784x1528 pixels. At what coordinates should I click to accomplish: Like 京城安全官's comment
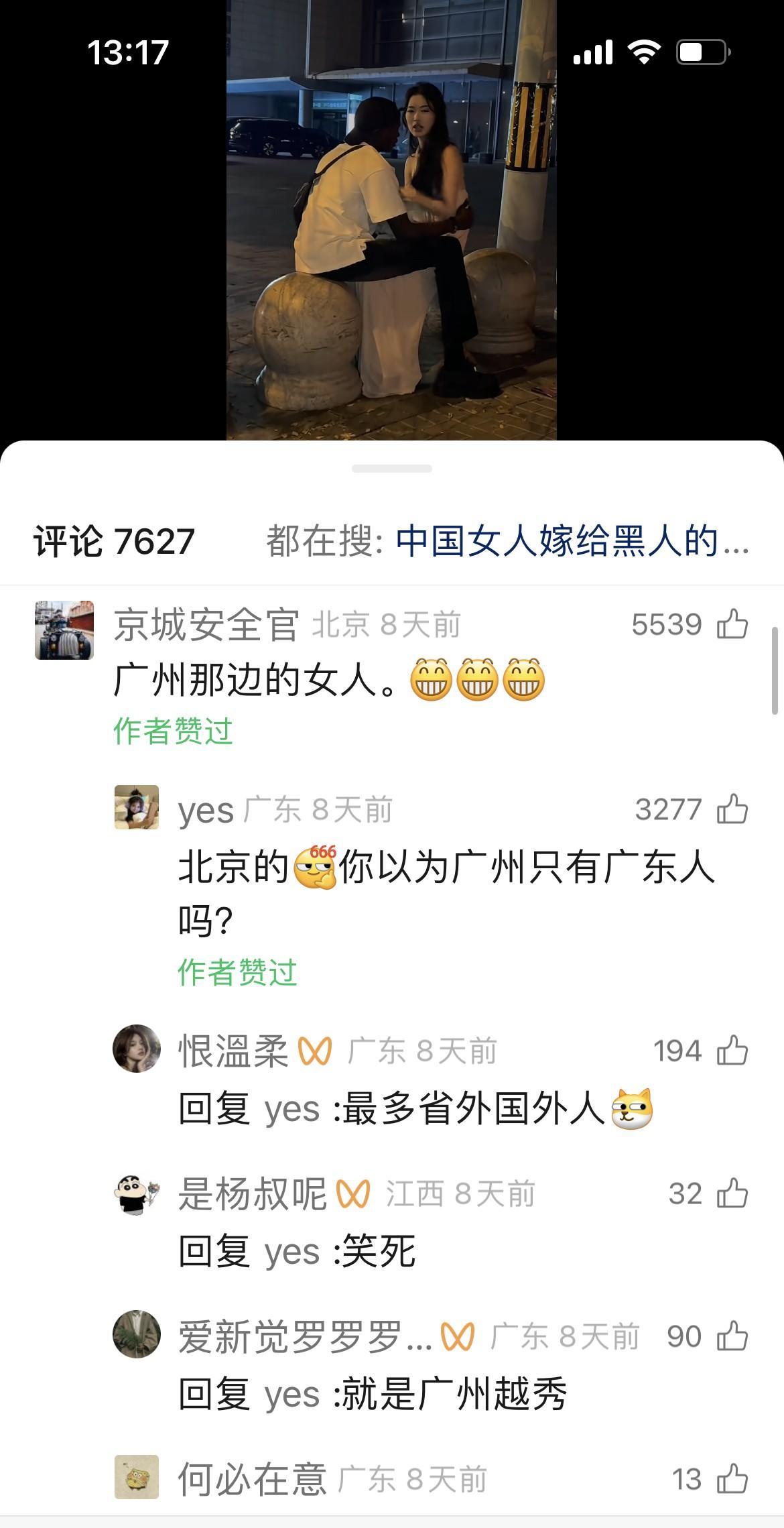732,625
